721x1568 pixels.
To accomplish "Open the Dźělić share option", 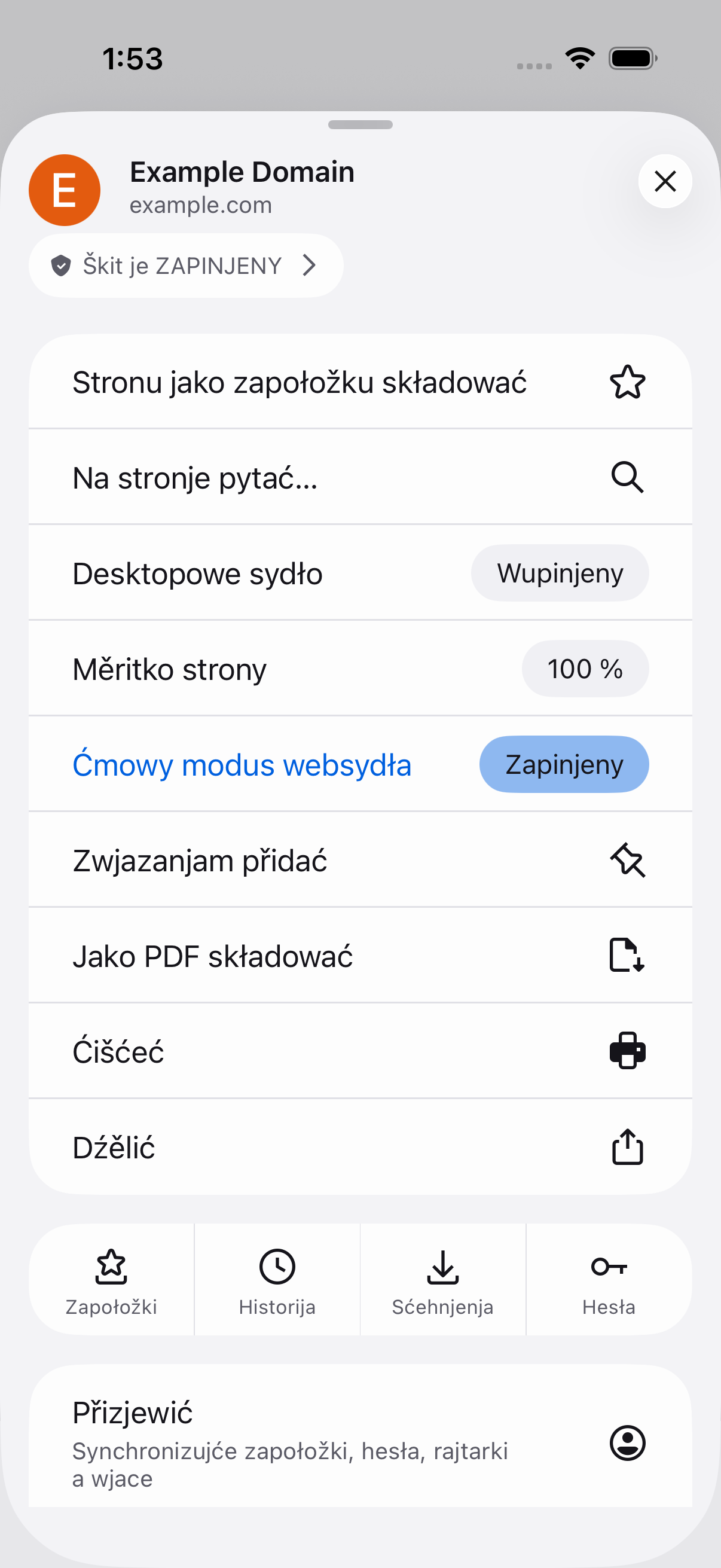I will [x=360, y=1147].
